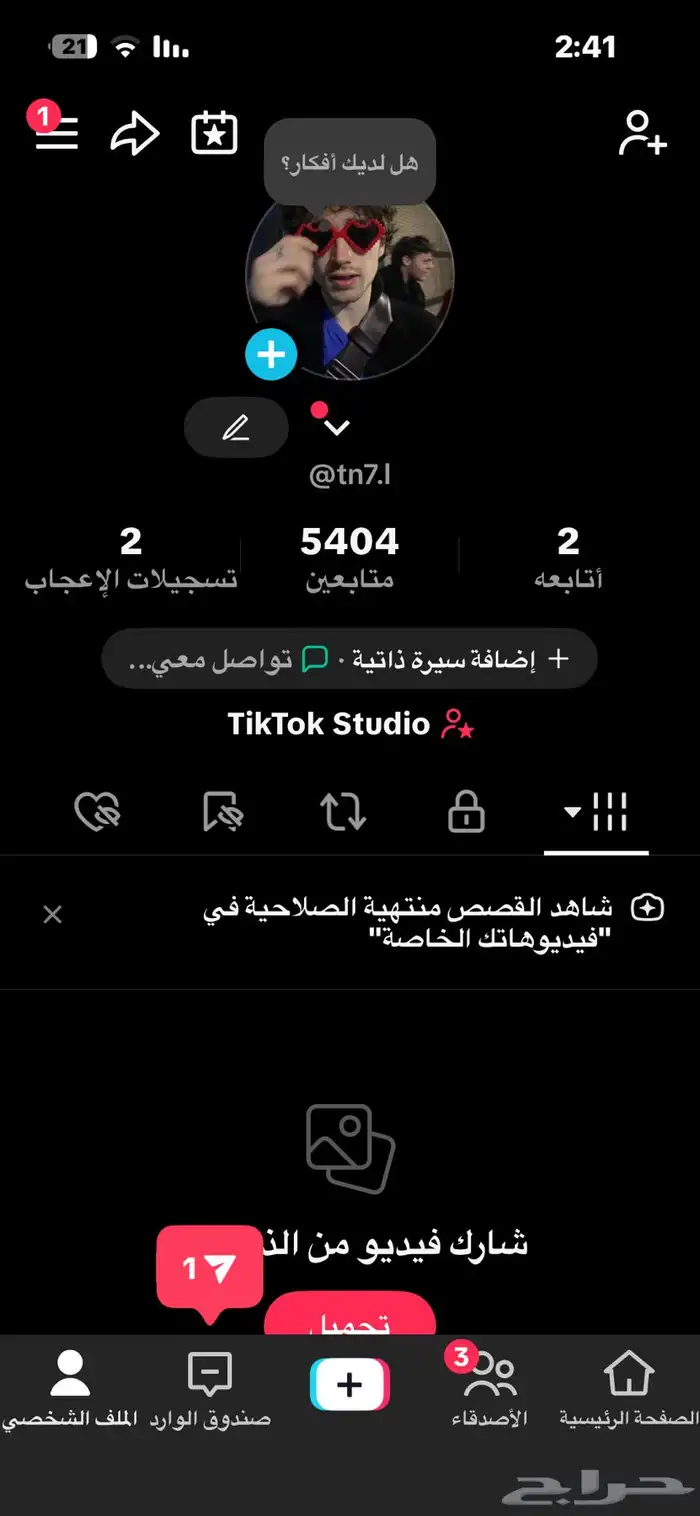The width and height of the screenshot is (700, 1516).
Task: Share this profile via arrow icon
Action: pyautogui.click(x=134, y=134)
